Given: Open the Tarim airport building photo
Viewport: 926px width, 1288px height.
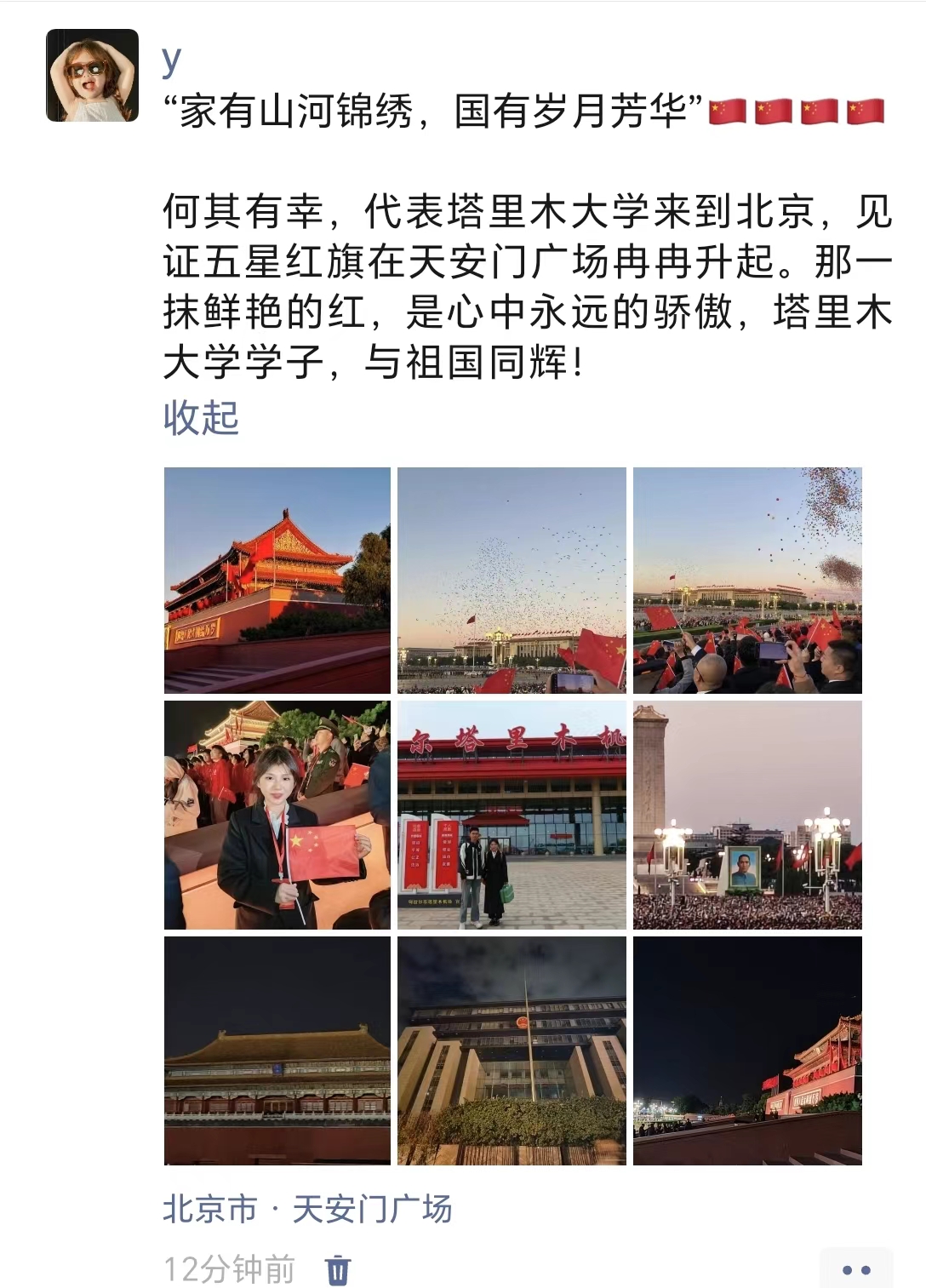Looking at the screenshot, I should click(512, 815).
